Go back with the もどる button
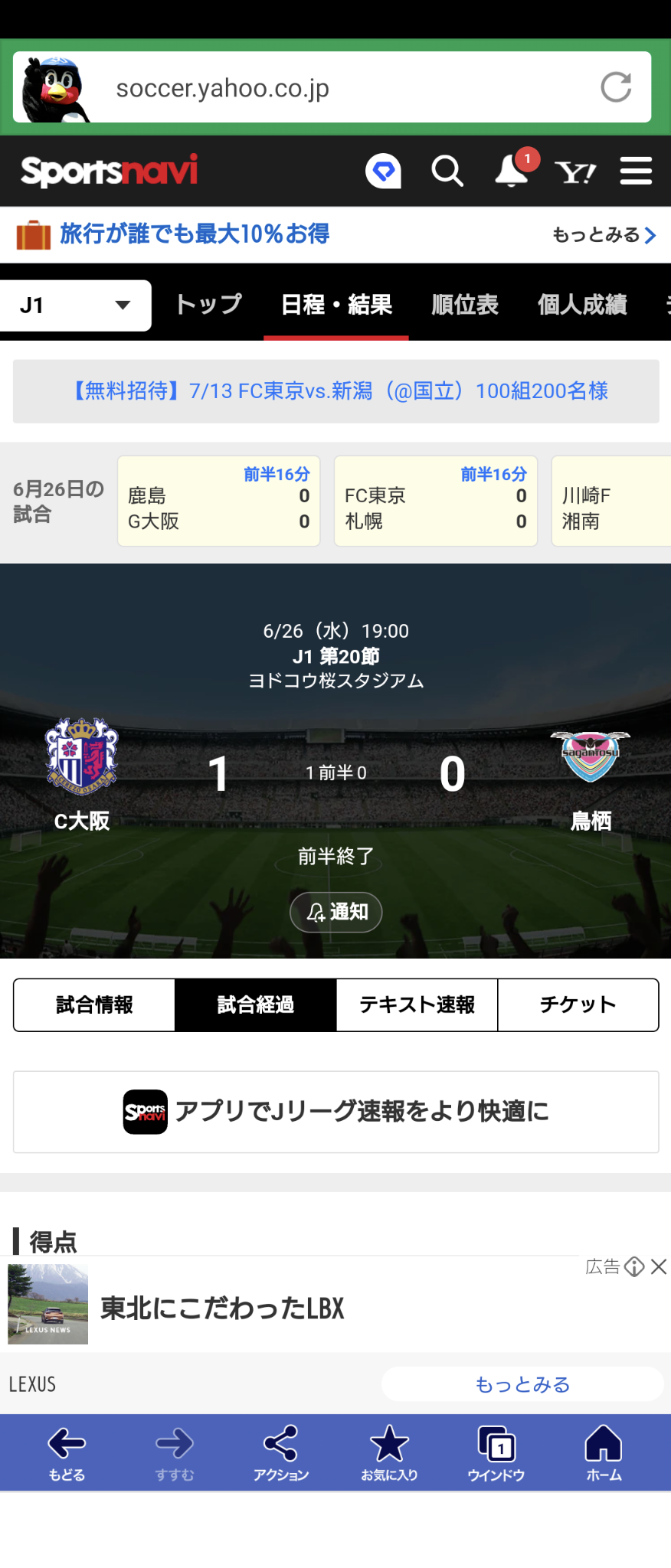671x1568 pixels. tap(67, 1452)
